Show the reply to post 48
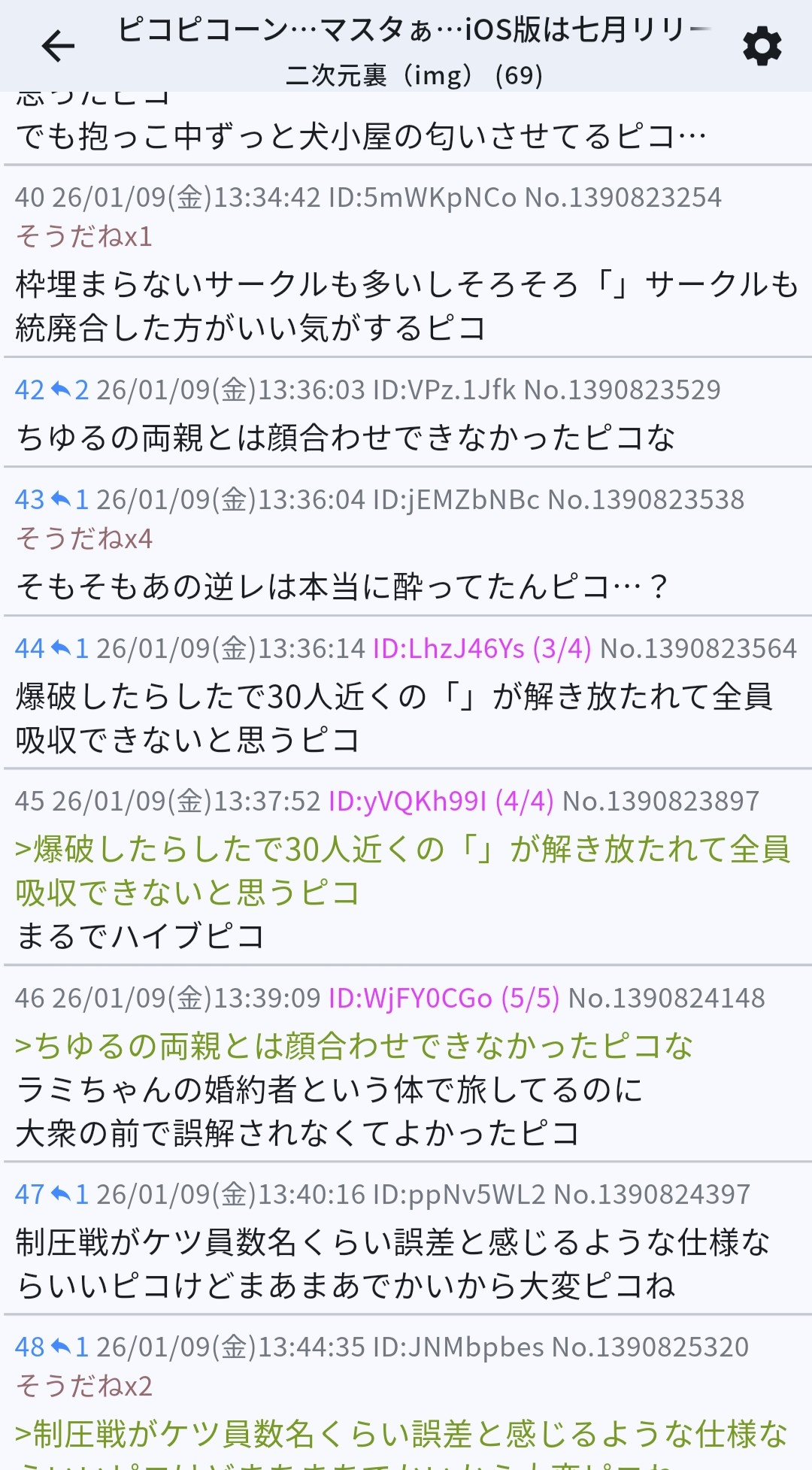 tap(70, 1347)
